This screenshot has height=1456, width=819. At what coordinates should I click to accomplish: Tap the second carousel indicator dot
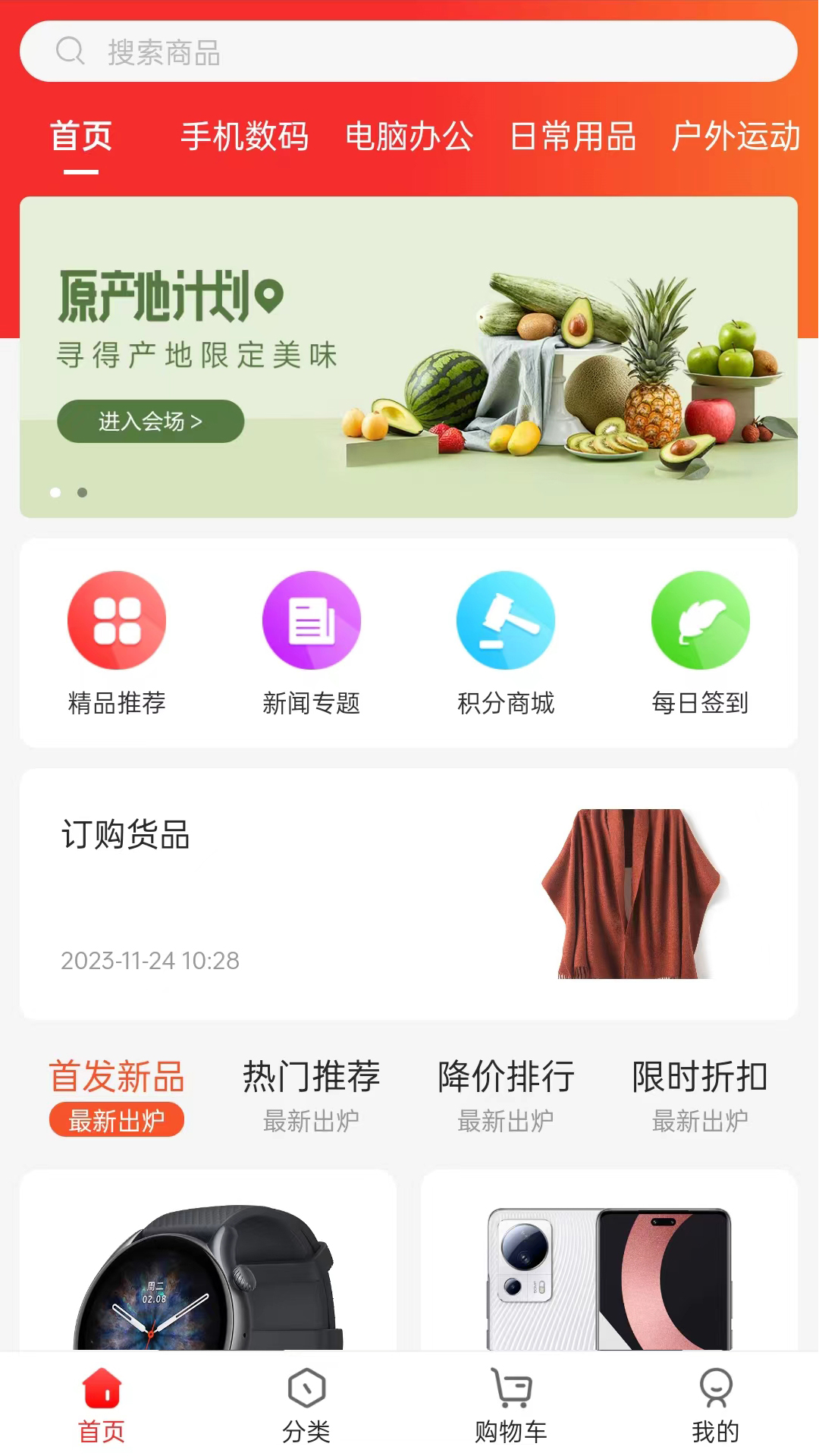[82, 491]
